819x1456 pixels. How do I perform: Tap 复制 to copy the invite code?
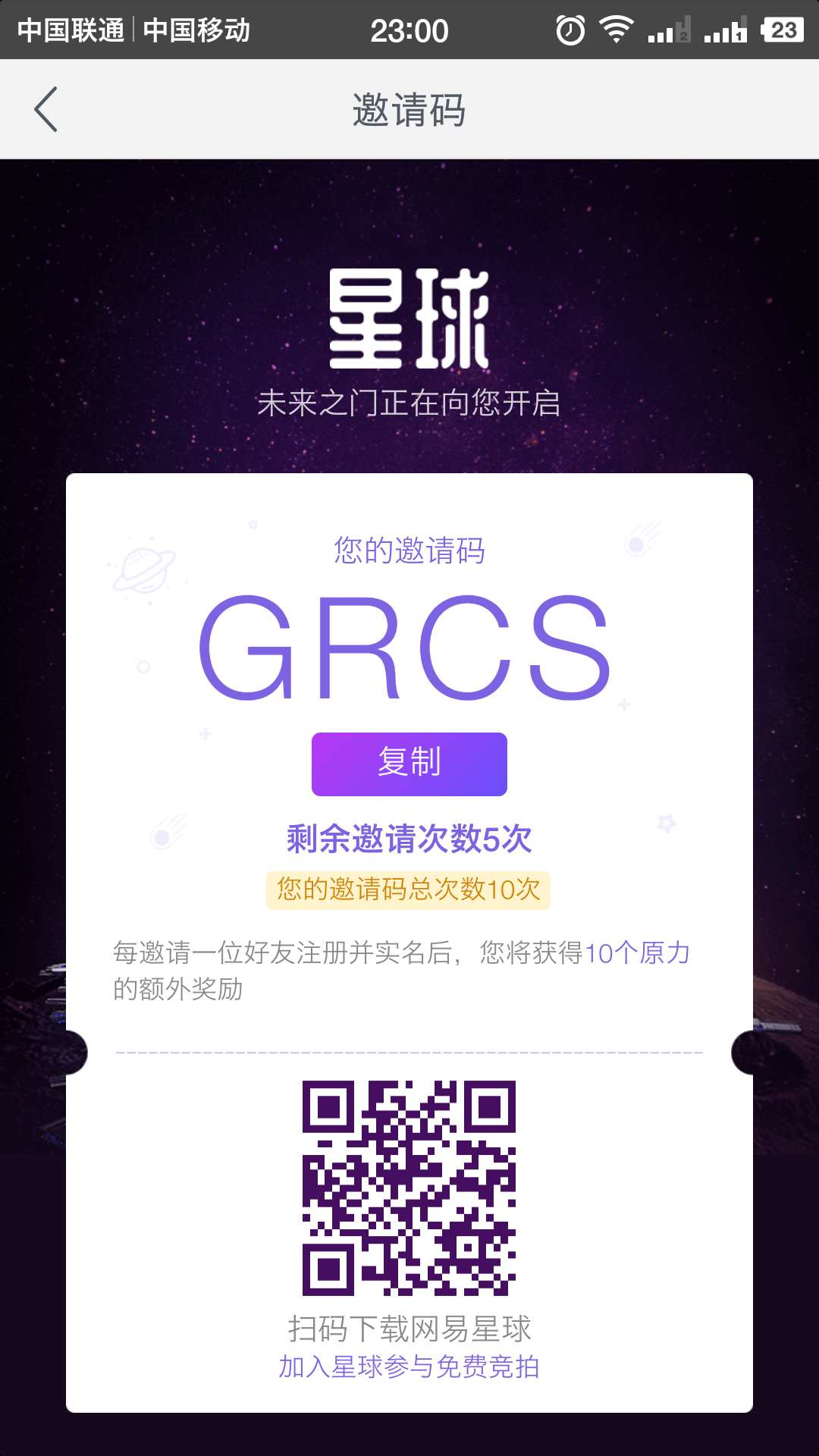pos(409,764)
